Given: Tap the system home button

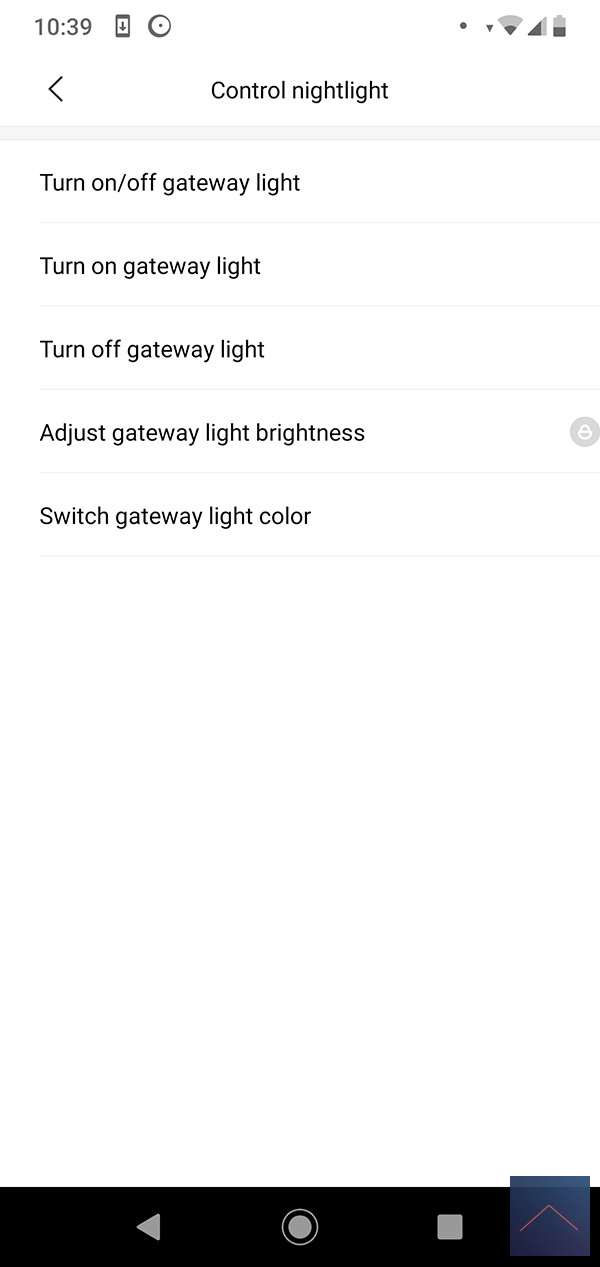Looking at the screenshot, I should (x=299, y=1226).
